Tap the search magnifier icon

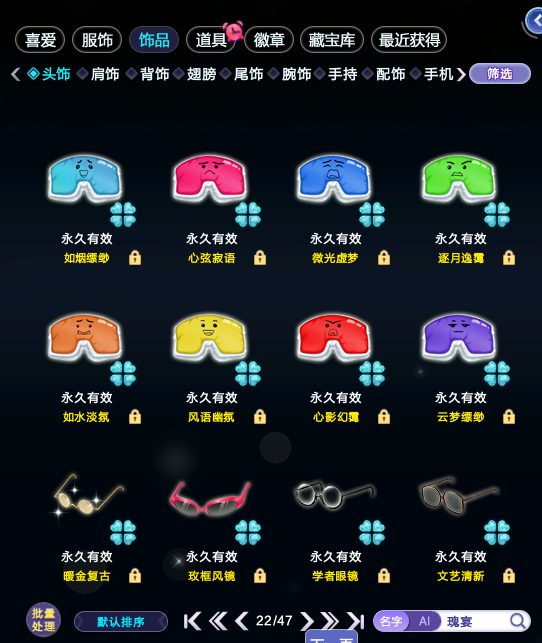coord(518,621)
